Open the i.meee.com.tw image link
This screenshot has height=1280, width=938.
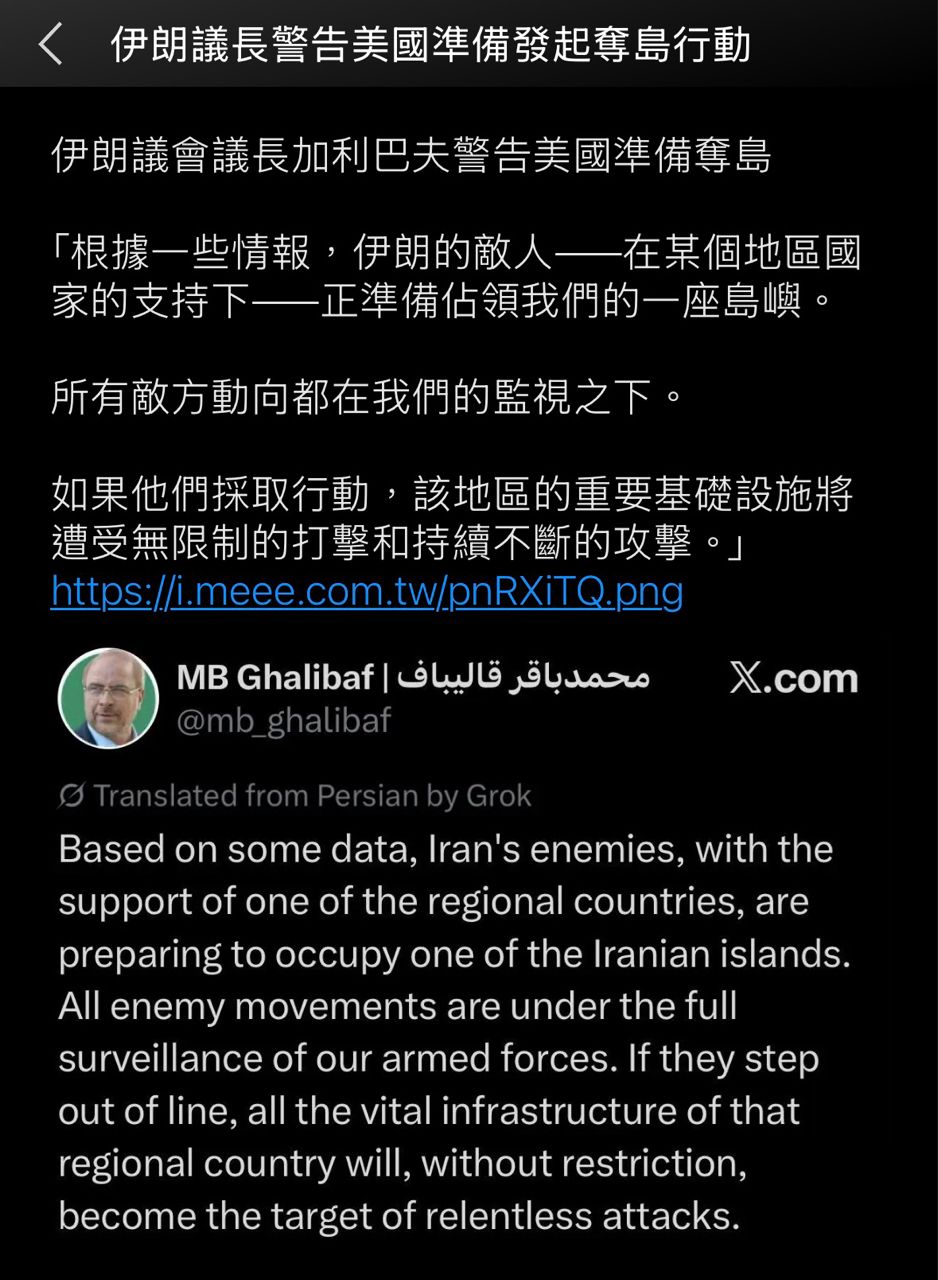[366, 592]
